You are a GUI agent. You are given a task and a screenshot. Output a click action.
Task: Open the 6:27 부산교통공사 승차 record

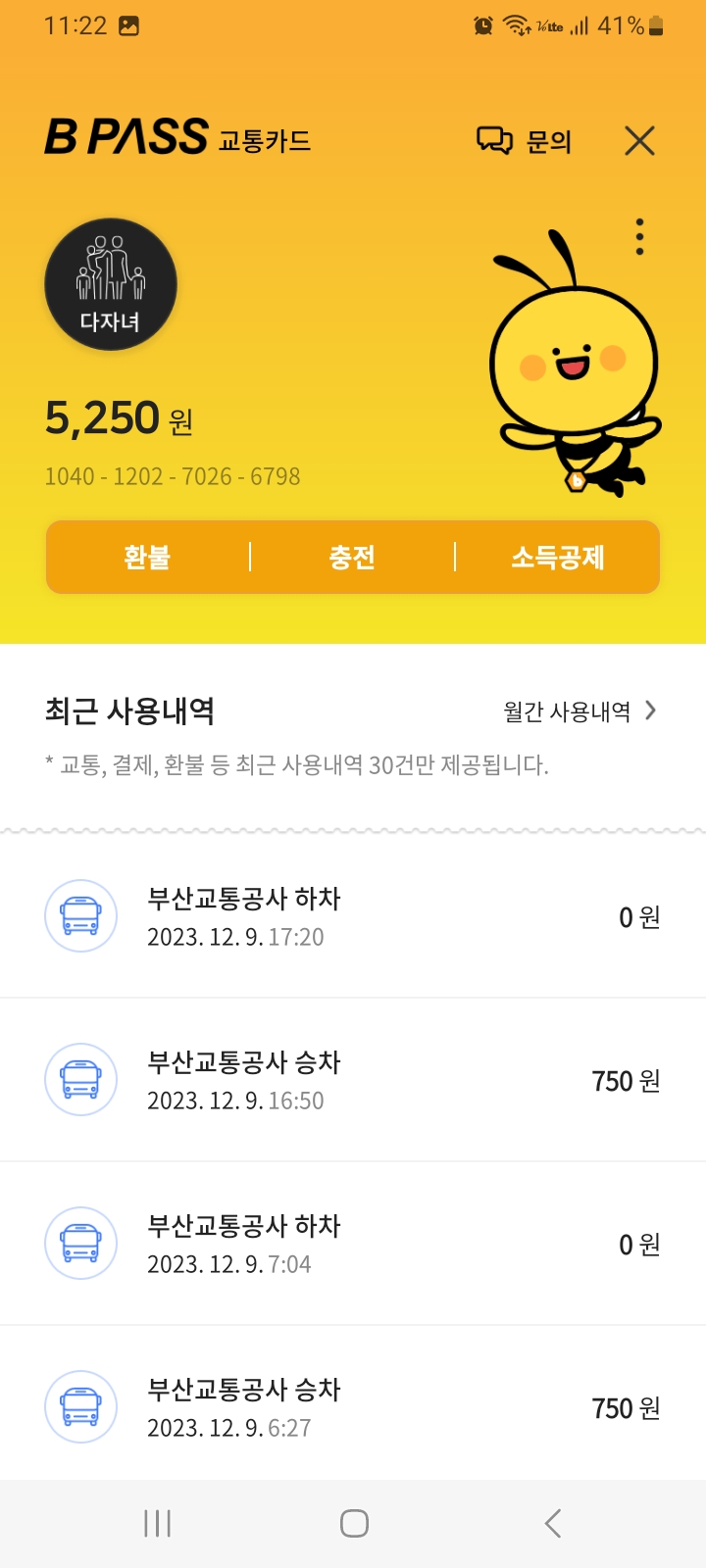(x=353, y=1407)
